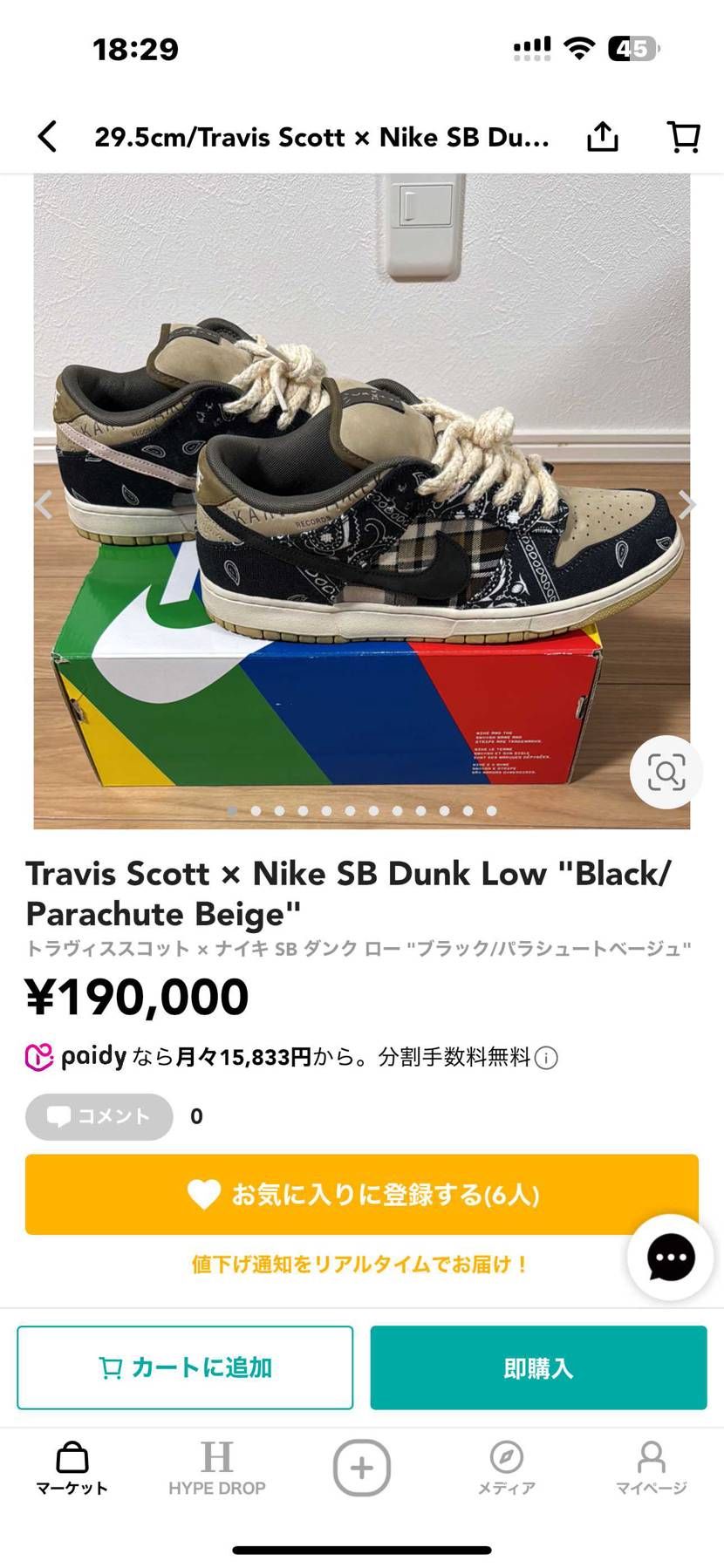Open the コメント comments section
The height and width of the screenshot is (1568, 724).
click(98, 1116)
